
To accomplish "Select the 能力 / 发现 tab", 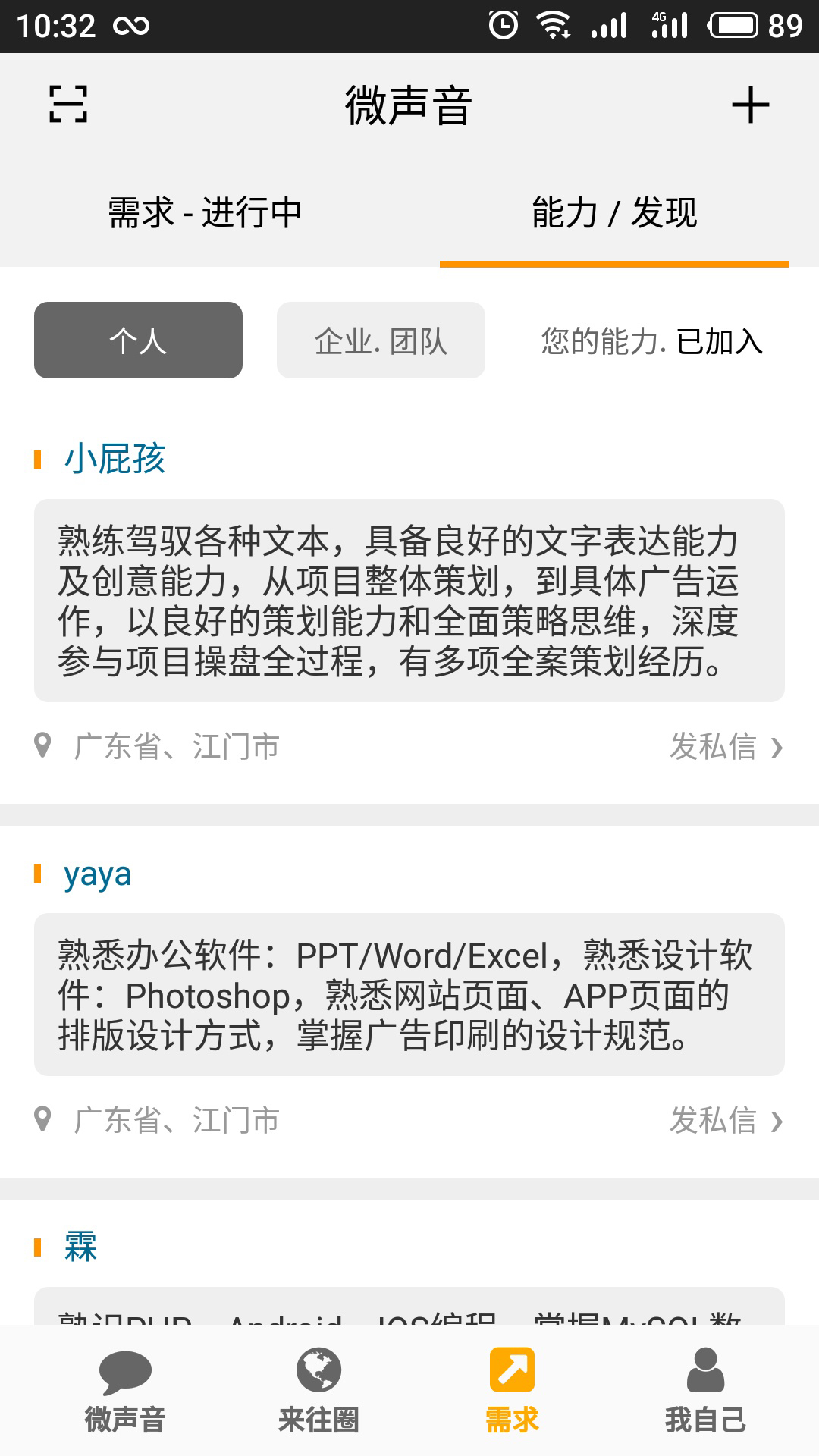I will coord(614,212).
